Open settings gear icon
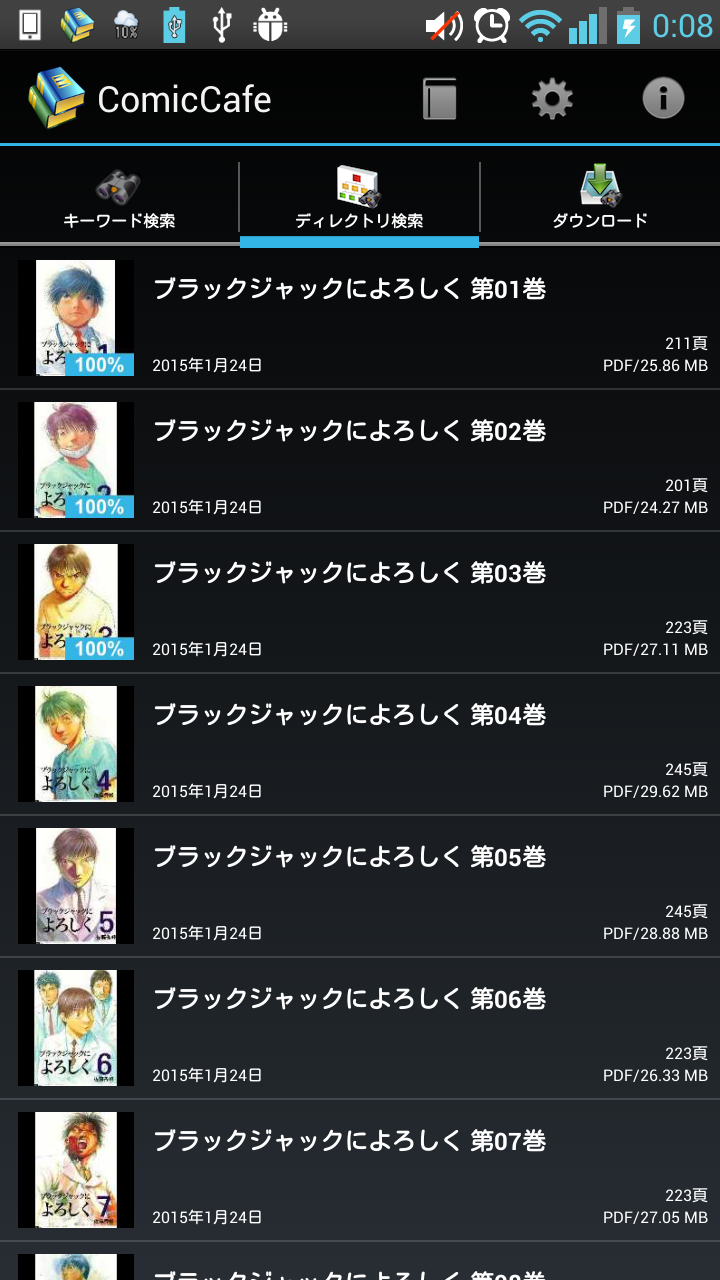720x1280 pixels. [552, 99]
